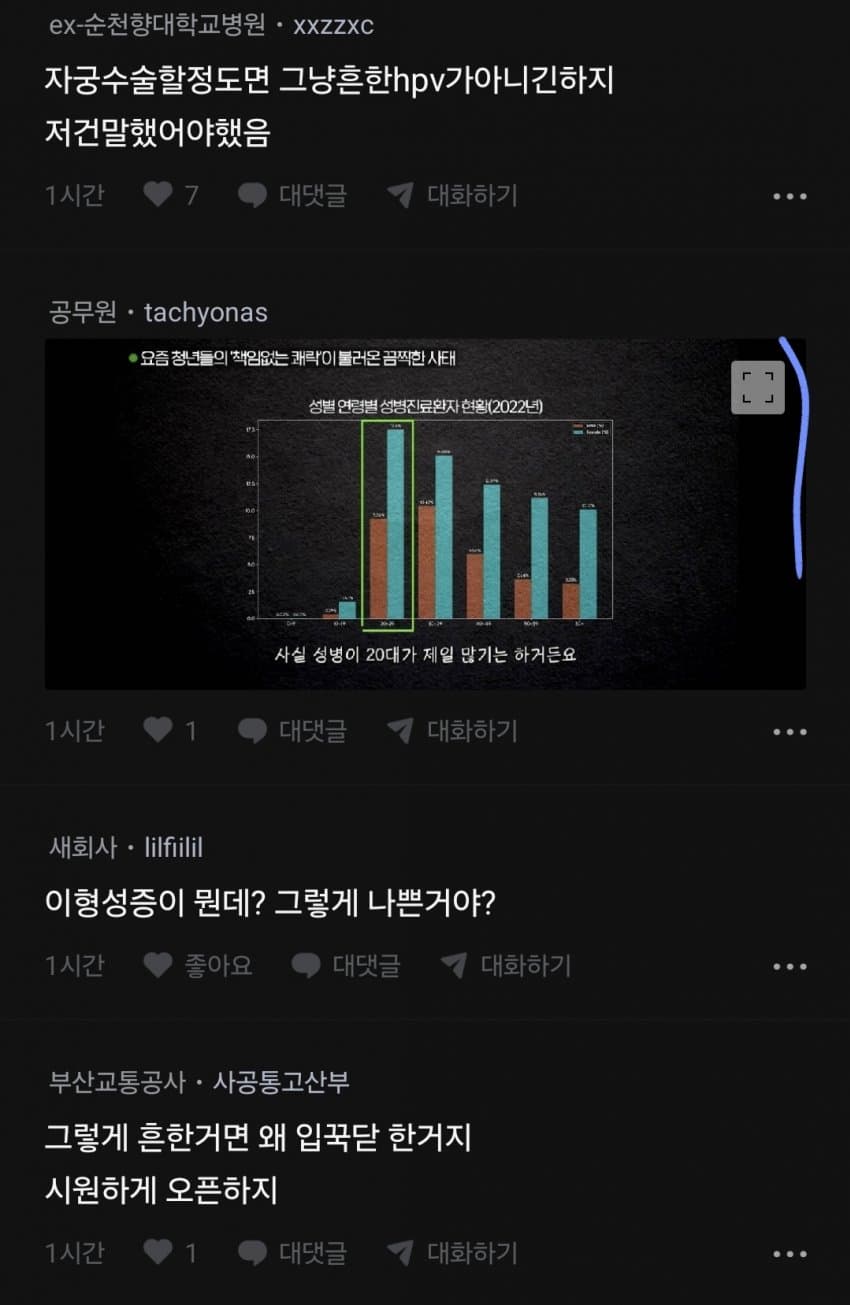Start chat with 사공통고산부
The height and width of the screenshot is (1305, 850).
451,1252
